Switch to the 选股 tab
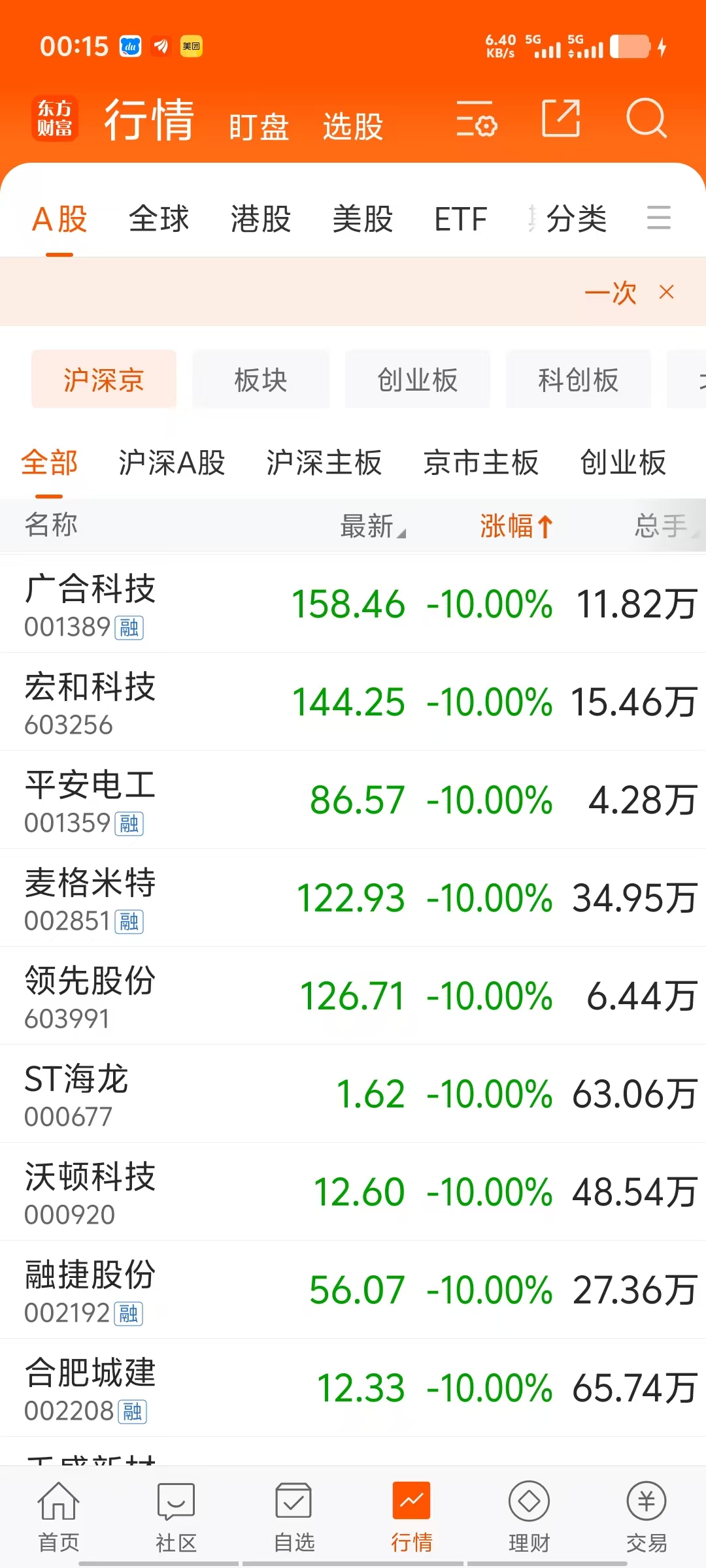Screen dimensions: 706x1568 point(353,127)
